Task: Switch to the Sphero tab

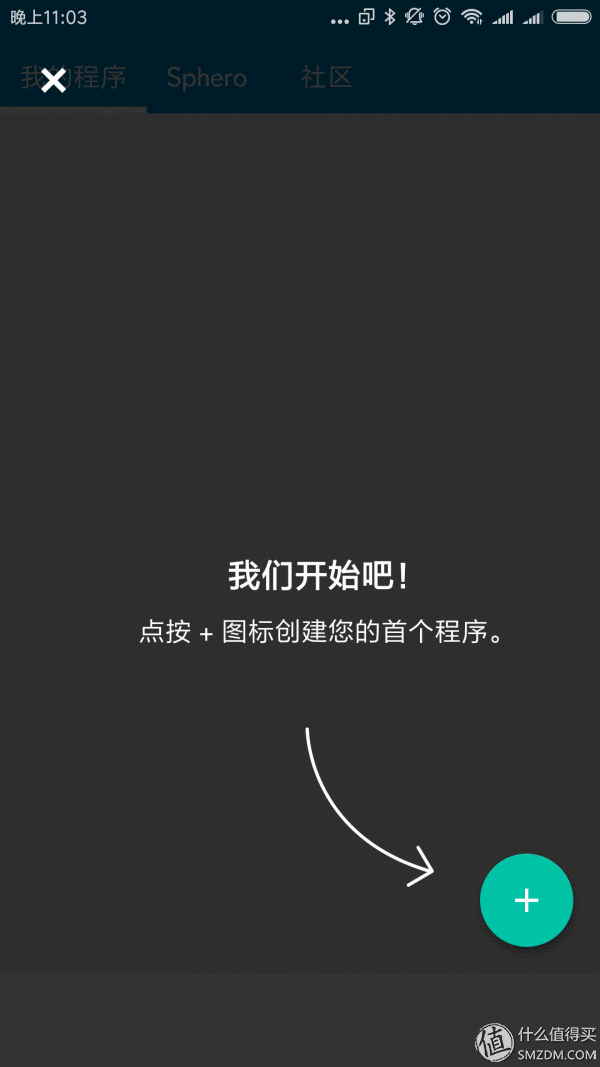Action: pyautogui.click(x=206, y=78)
